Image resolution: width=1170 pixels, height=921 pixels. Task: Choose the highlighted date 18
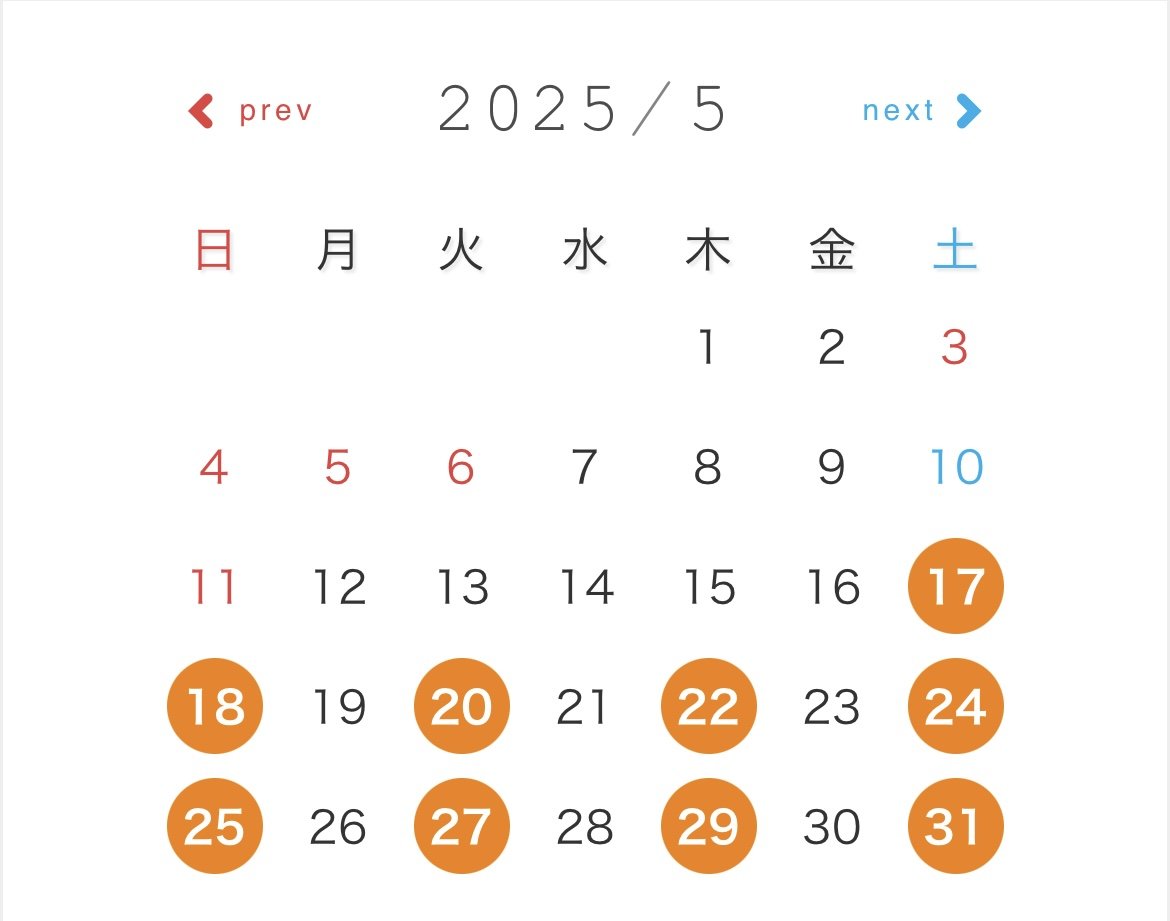(215, 706)
